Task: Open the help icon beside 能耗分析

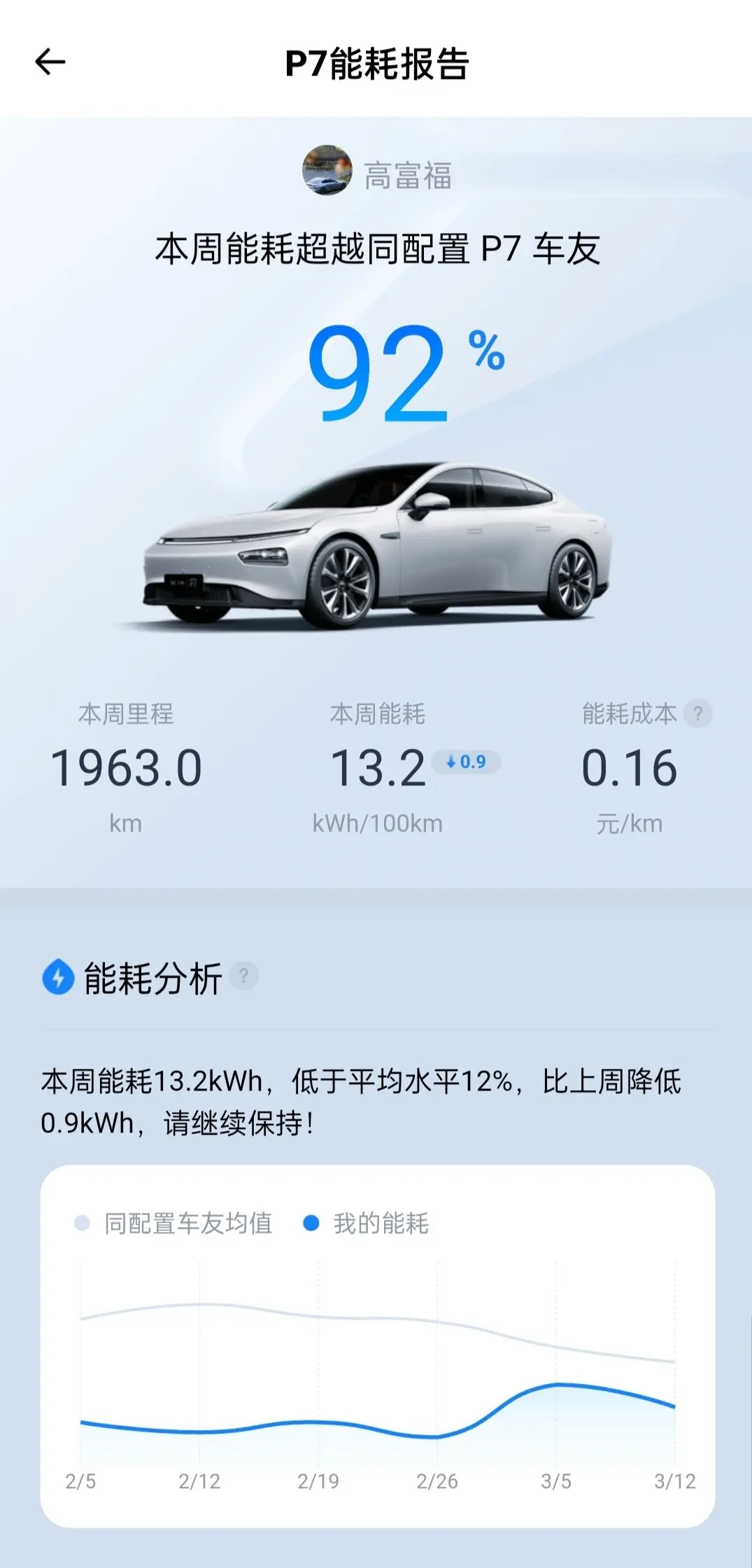Action: coord(243,976)
